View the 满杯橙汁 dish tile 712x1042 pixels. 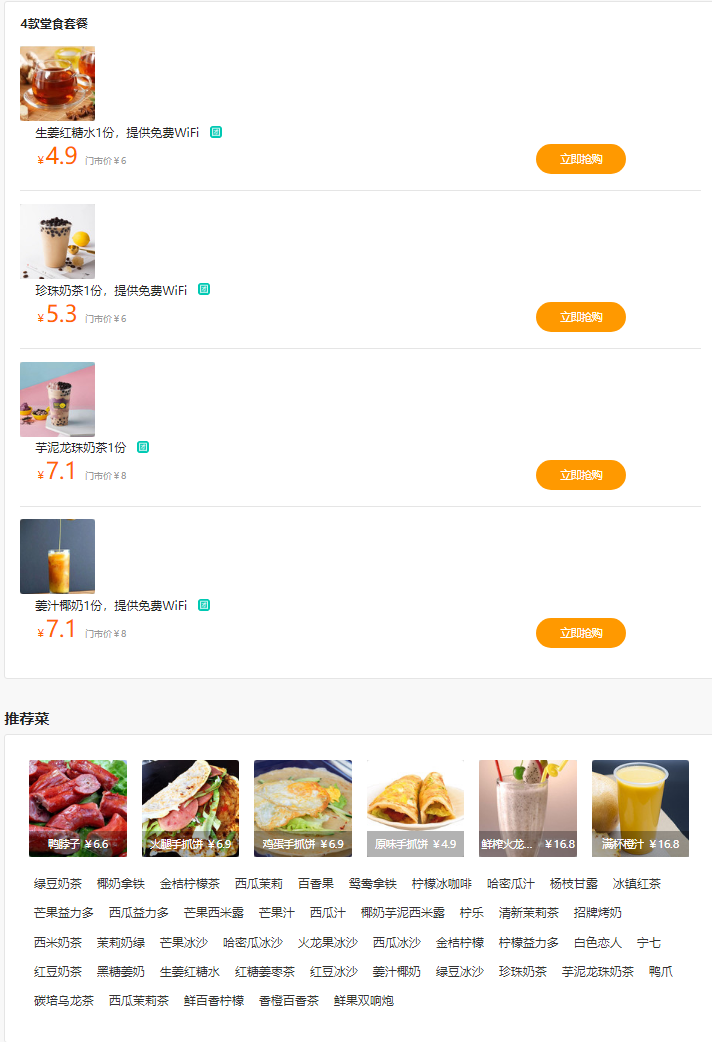(x=640, y=808)
